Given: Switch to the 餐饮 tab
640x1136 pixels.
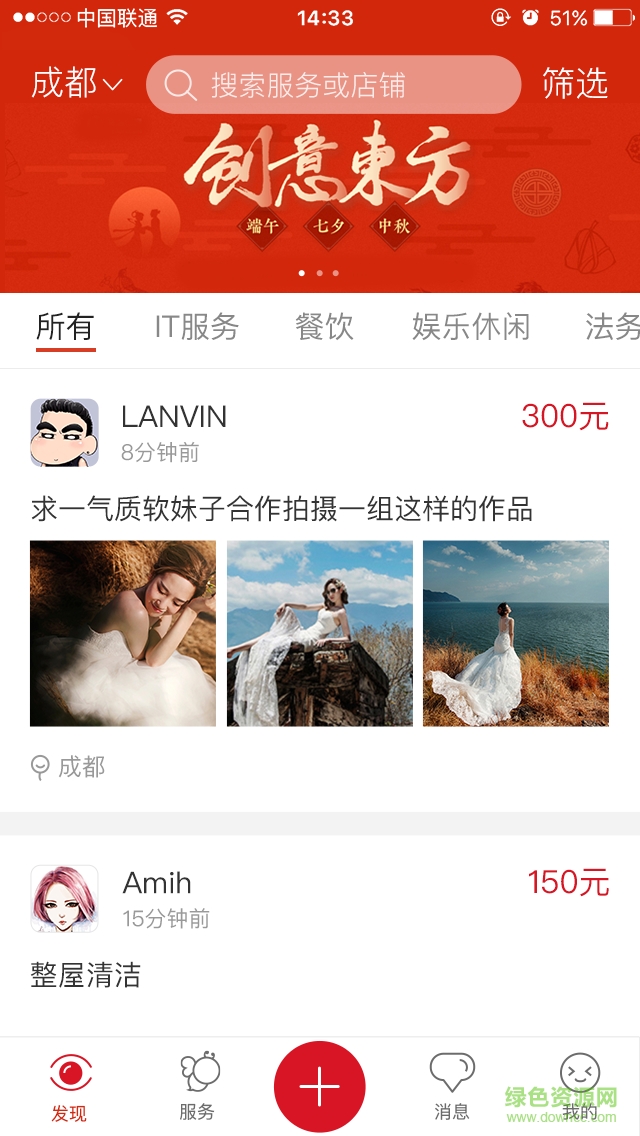Looking at the screenshot, I should coord(324,327).
